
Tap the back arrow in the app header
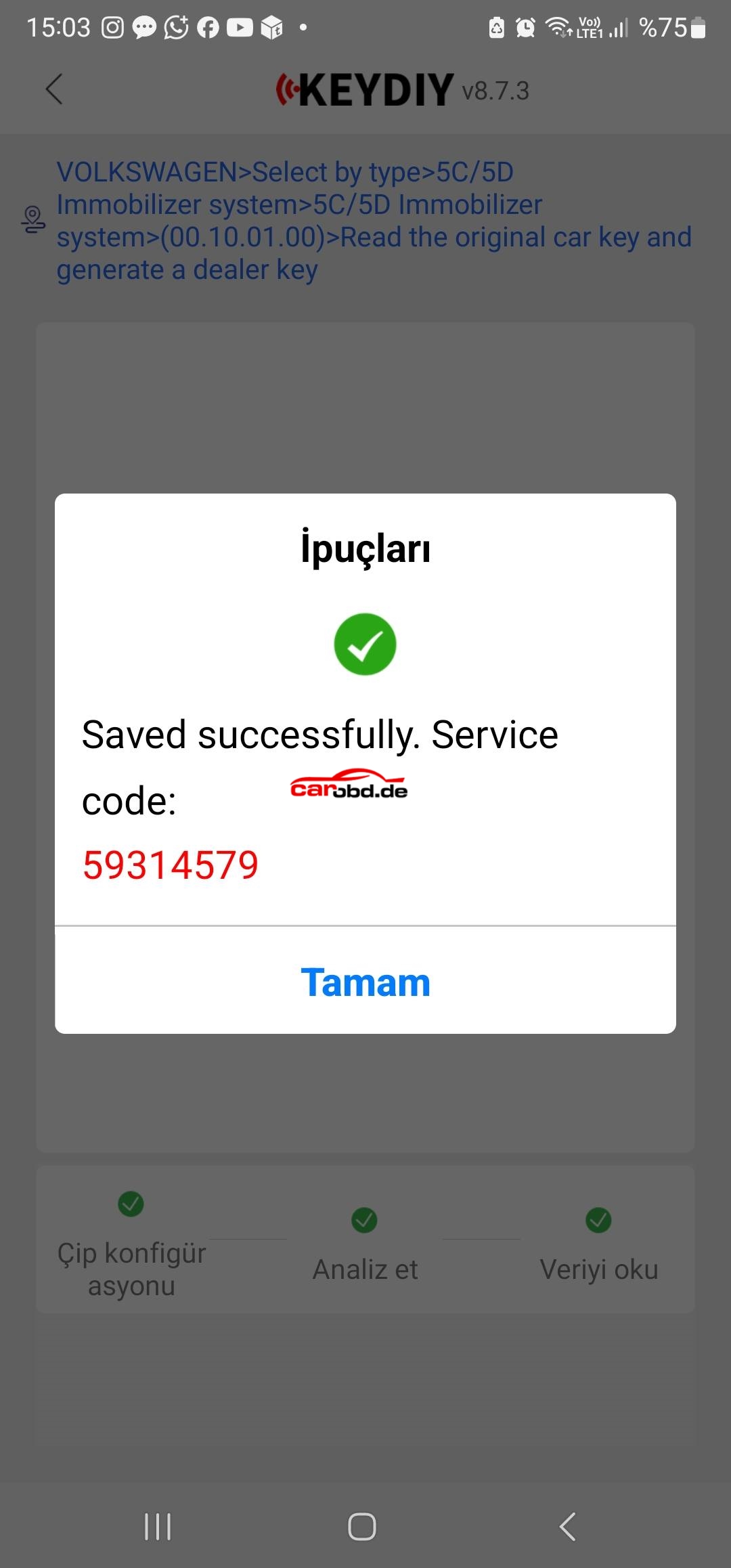54,89
